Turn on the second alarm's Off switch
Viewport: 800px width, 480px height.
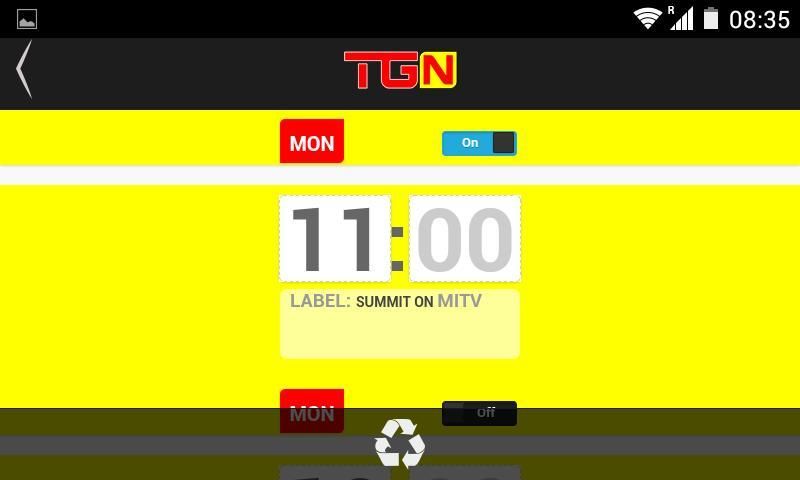pos(479,412)
